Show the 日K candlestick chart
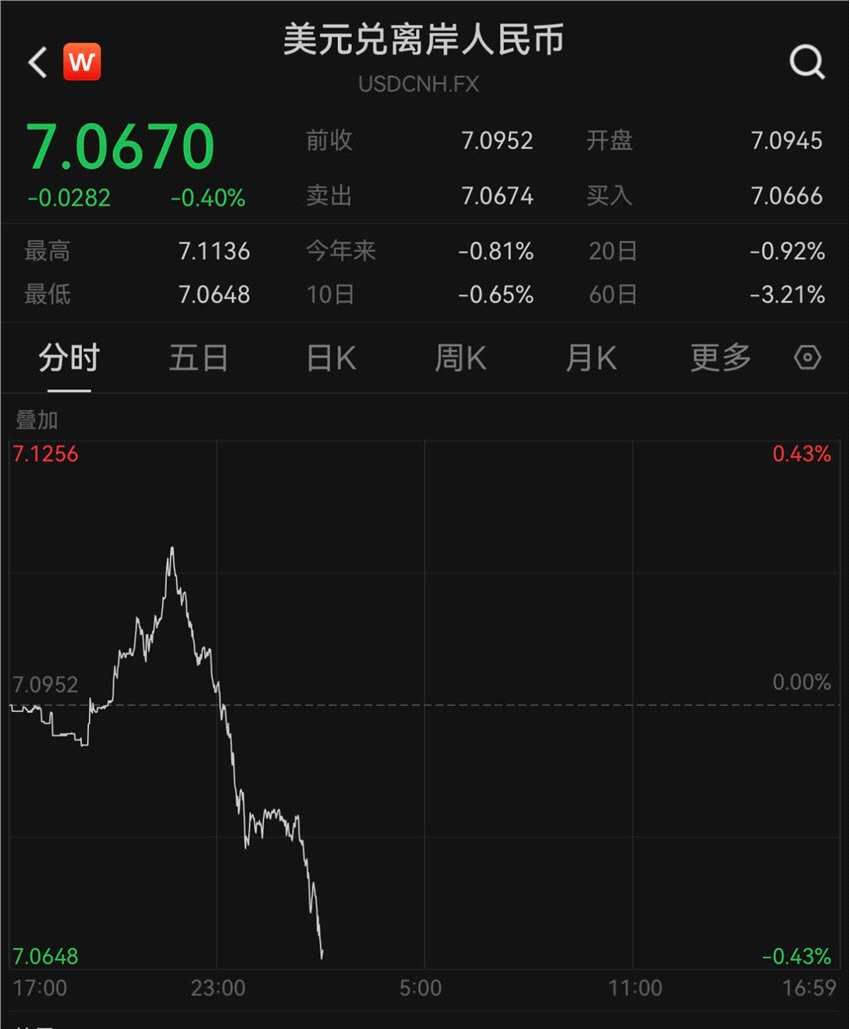Image resolution: width=850 pixels, height=1029 pixels. point(331,357)
